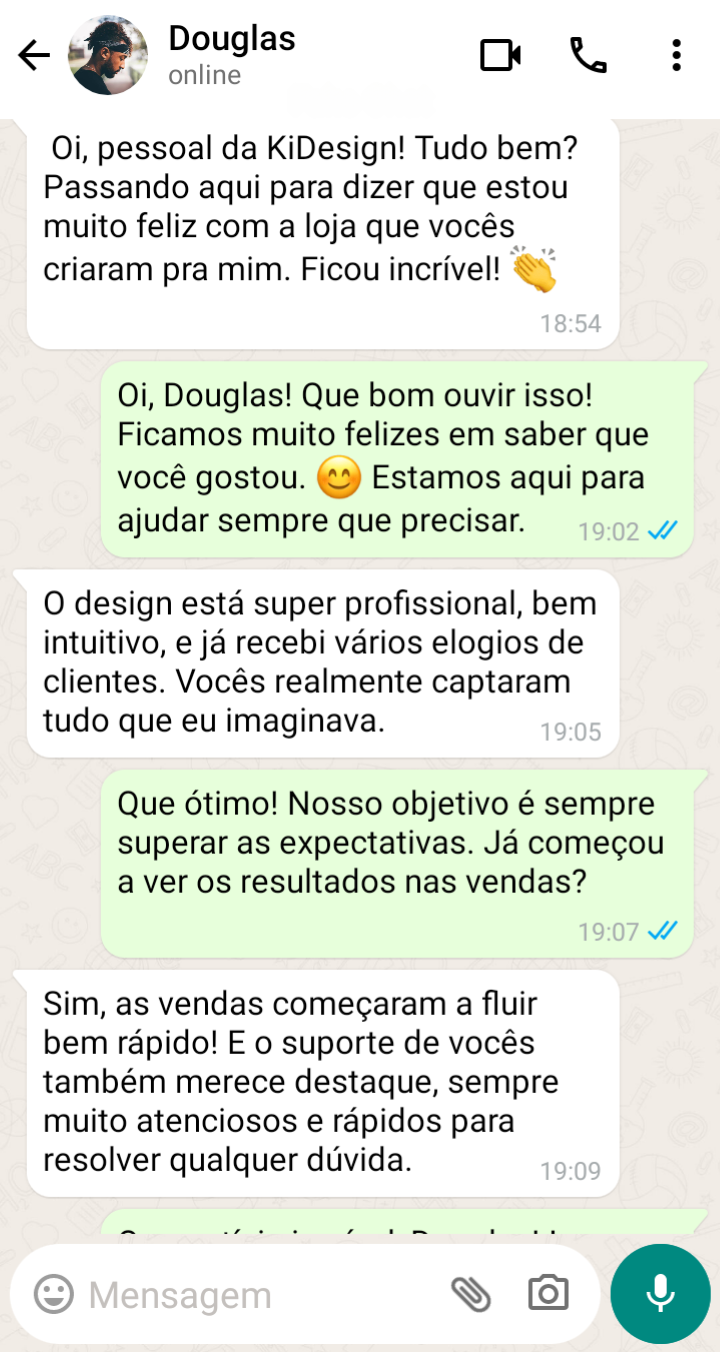Open Douglas's profile picture

tap(108, 56)
